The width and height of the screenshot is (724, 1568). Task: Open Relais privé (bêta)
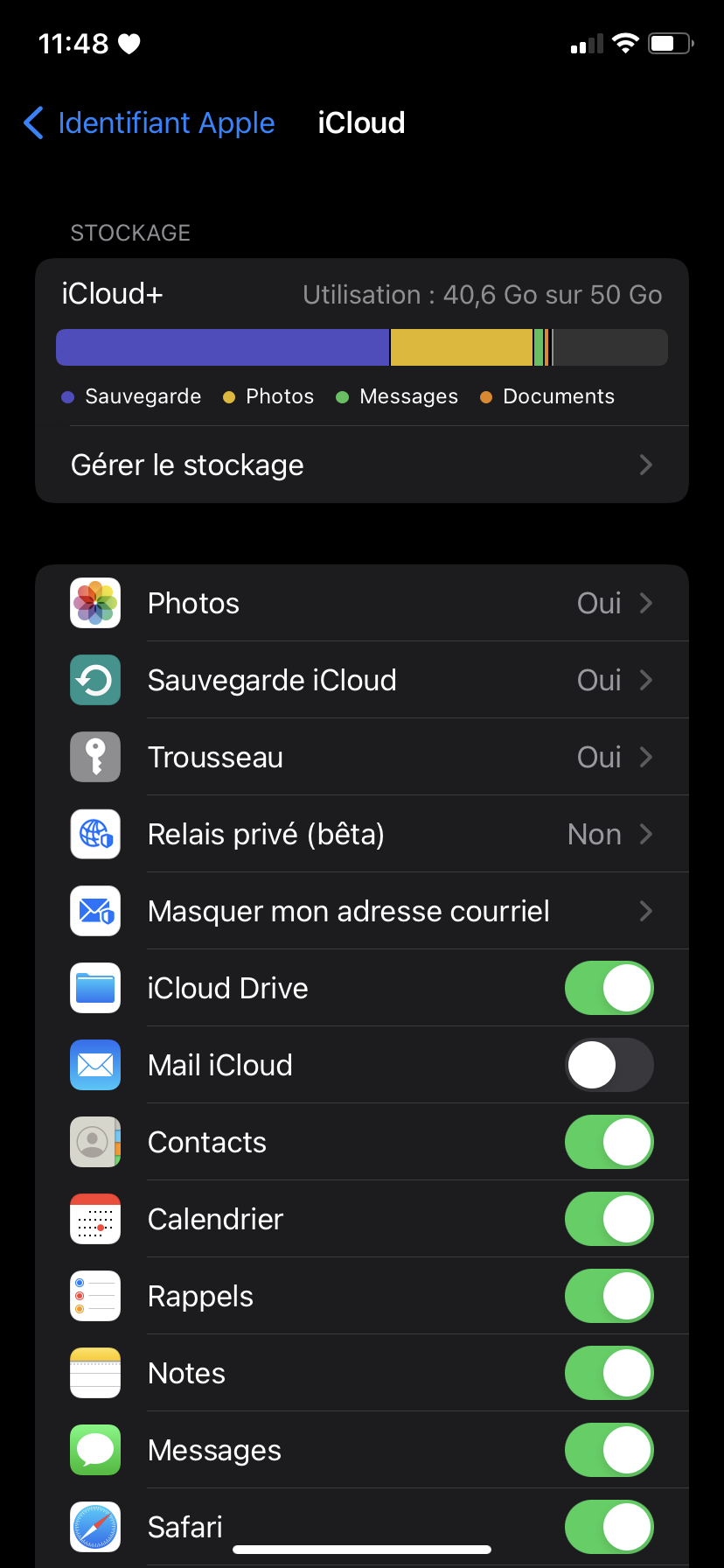(x=361, y=834)
